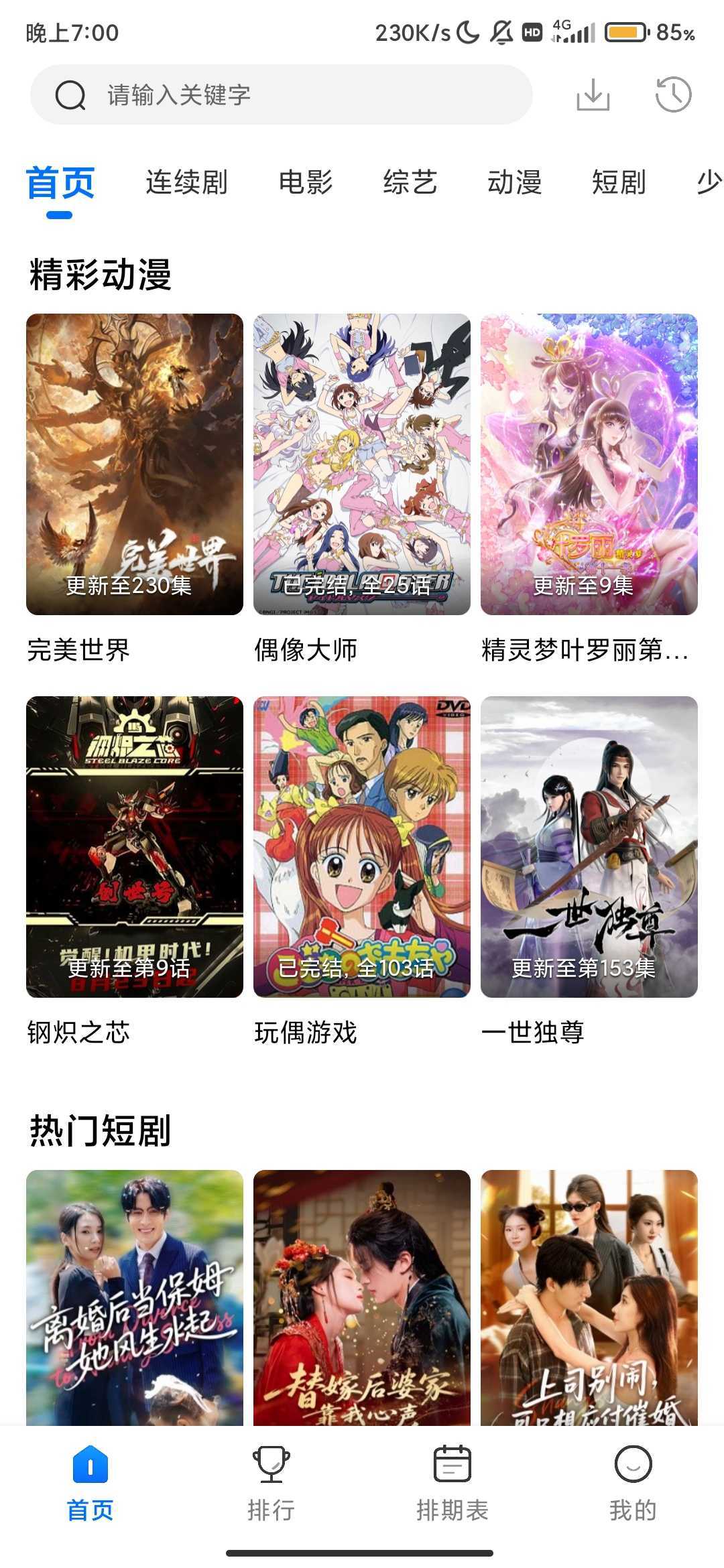Screen dimensions: 724x1568
Task: Open the 替嫁后婆家 short drama poster
Action: pos(362,1297)
